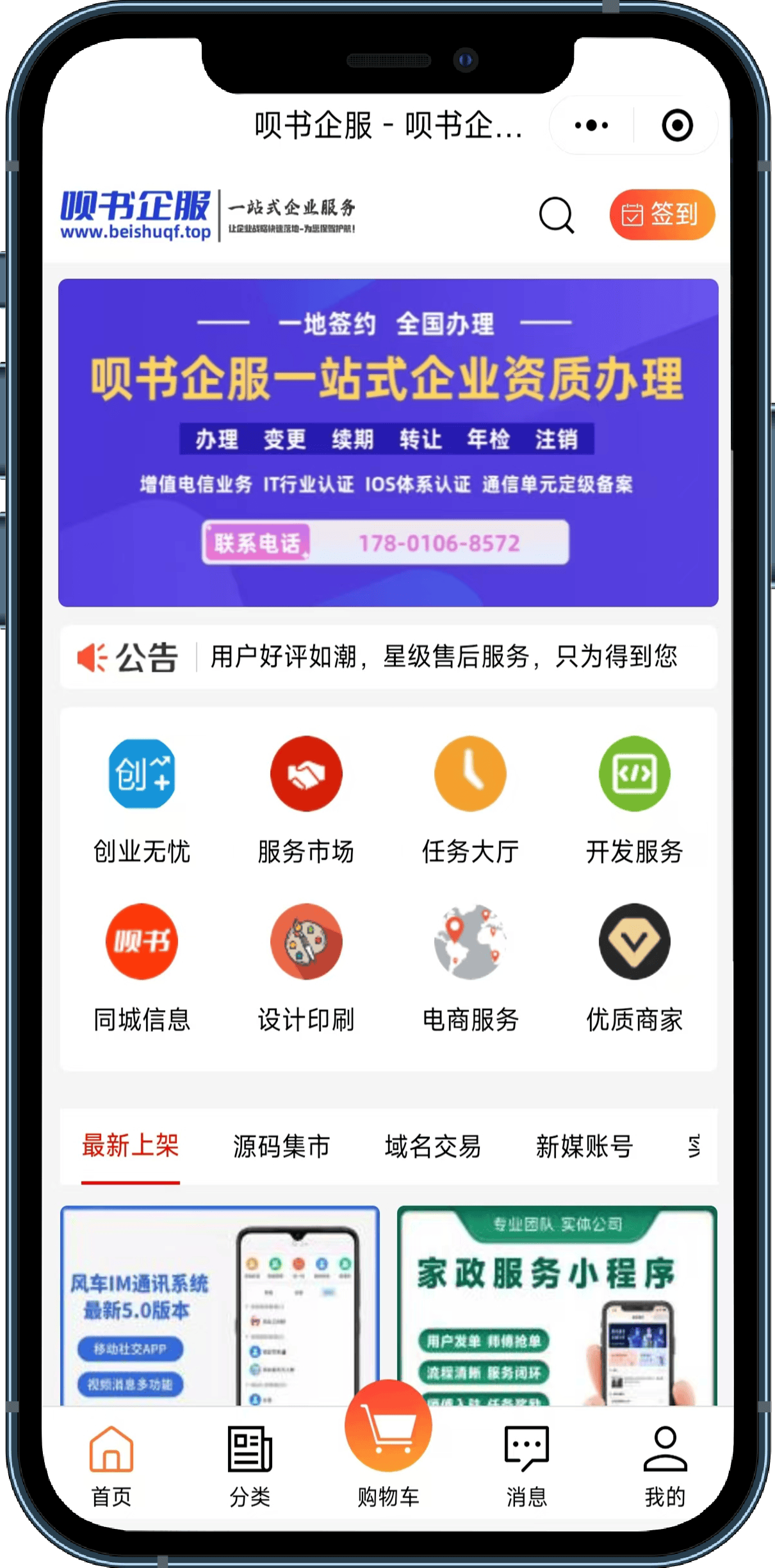Image resolution: width=775 pixels, height=1568 pixels.
Task: Open the 呗书企服 qualification banner
Action: point(388,443)
